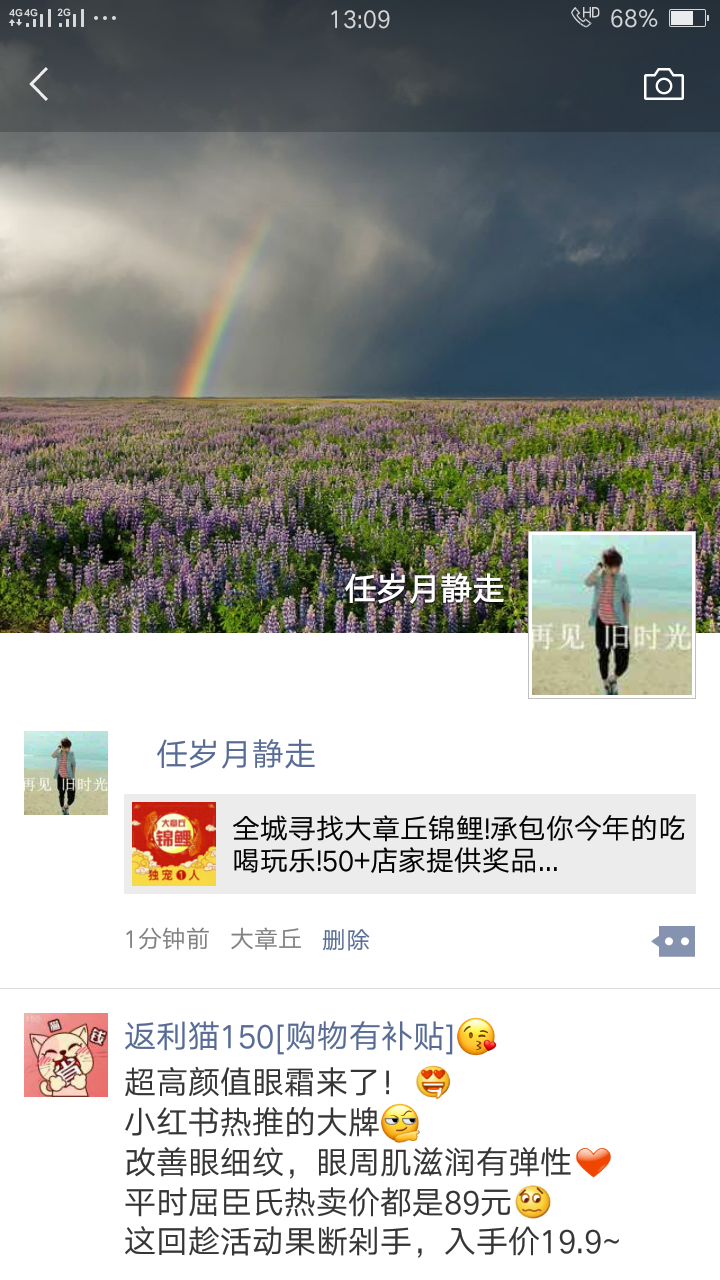Open 返利猫150 profile name
The height and width of the screenshot is (1280, 720).
click(290, 1037)
